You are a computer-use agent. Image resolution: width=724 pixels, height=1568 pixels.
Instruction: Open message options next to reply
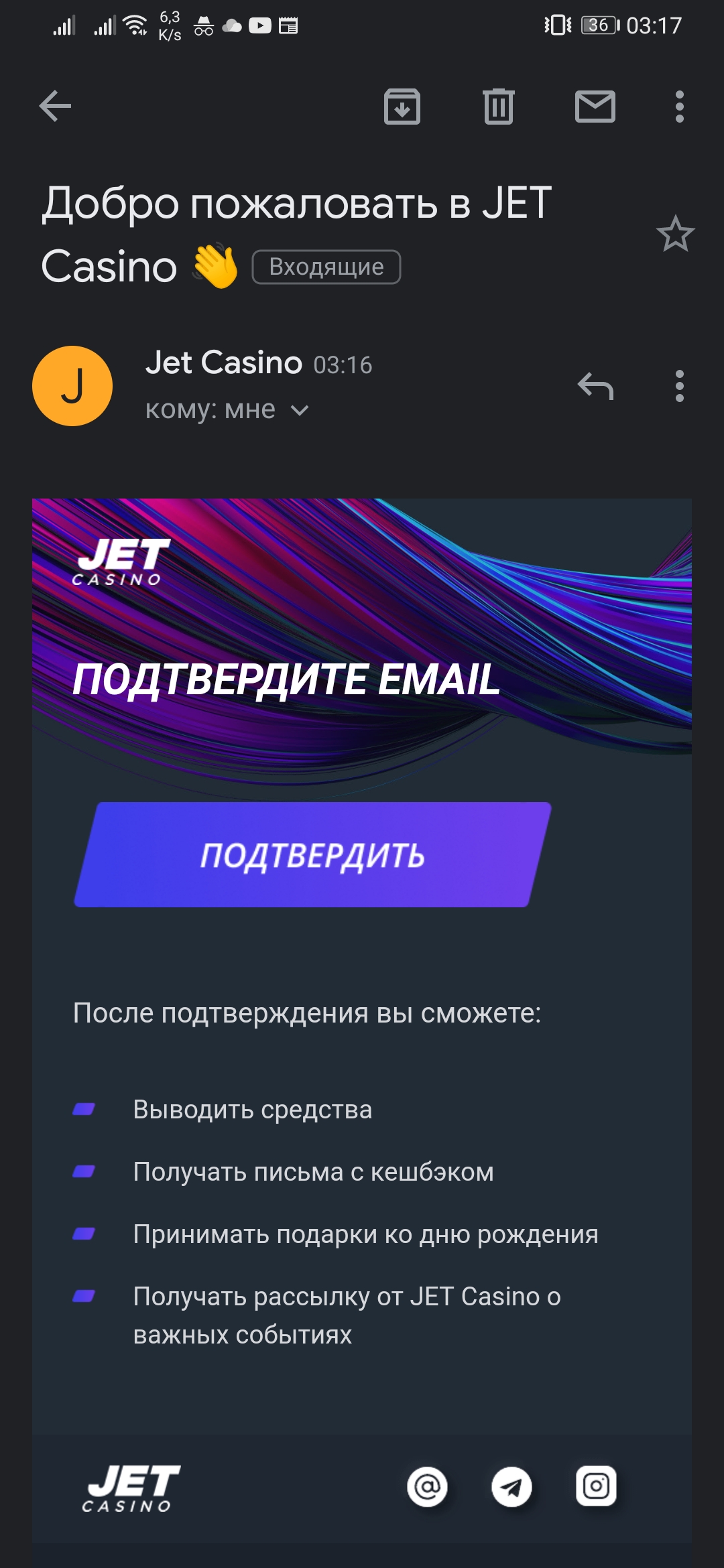(x=679, y=386)
